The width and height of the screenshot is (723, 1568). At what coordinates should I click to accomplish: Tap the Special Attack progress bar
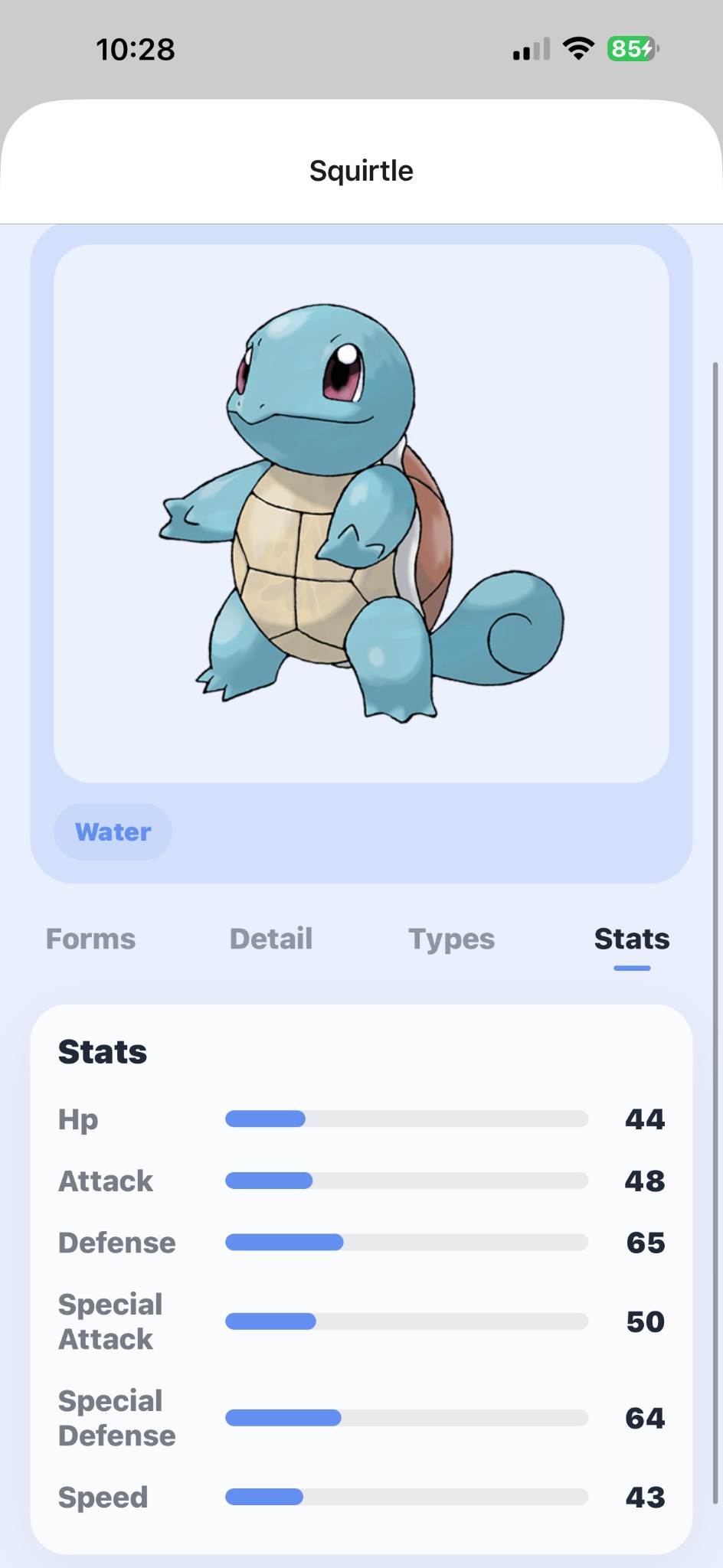click(x=407, y=1321)
